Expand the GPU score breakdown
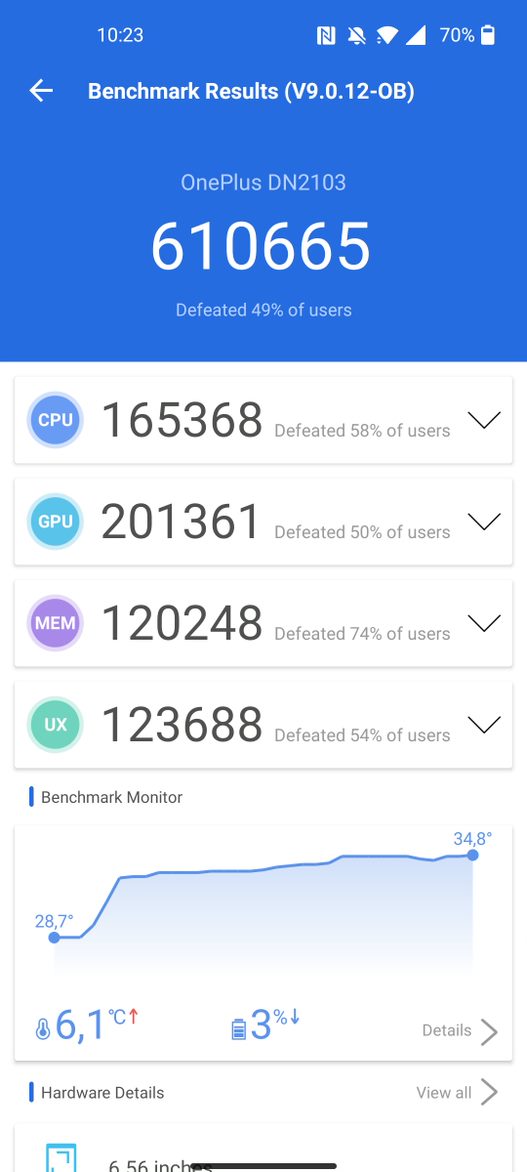 [484, 522]
